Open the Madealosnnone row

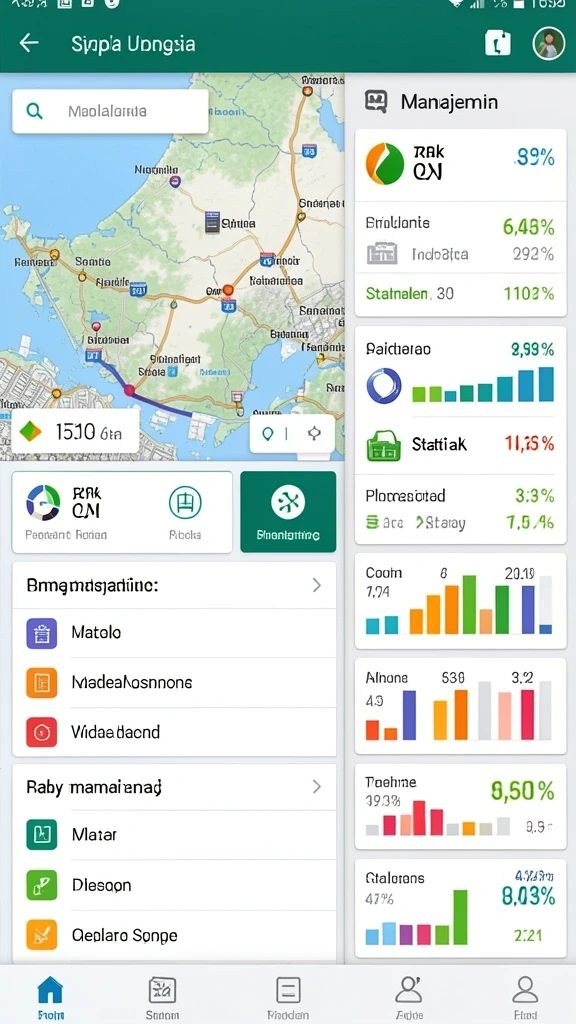tap(174, 682)
